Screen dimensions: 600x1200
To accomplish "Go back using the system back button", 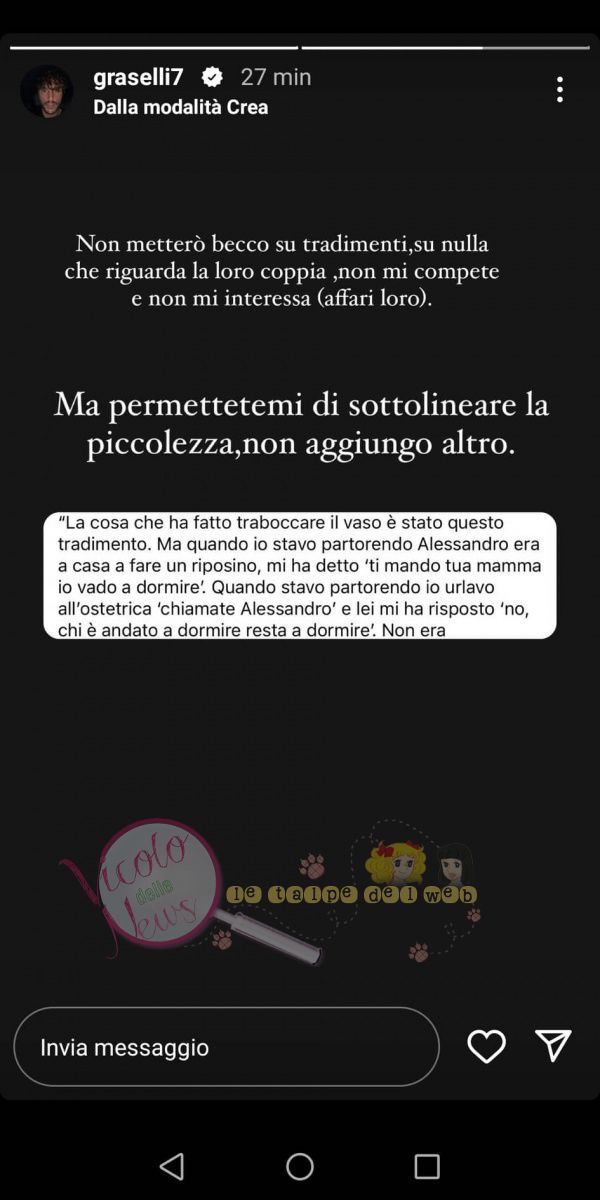I will coord(172,1166).
